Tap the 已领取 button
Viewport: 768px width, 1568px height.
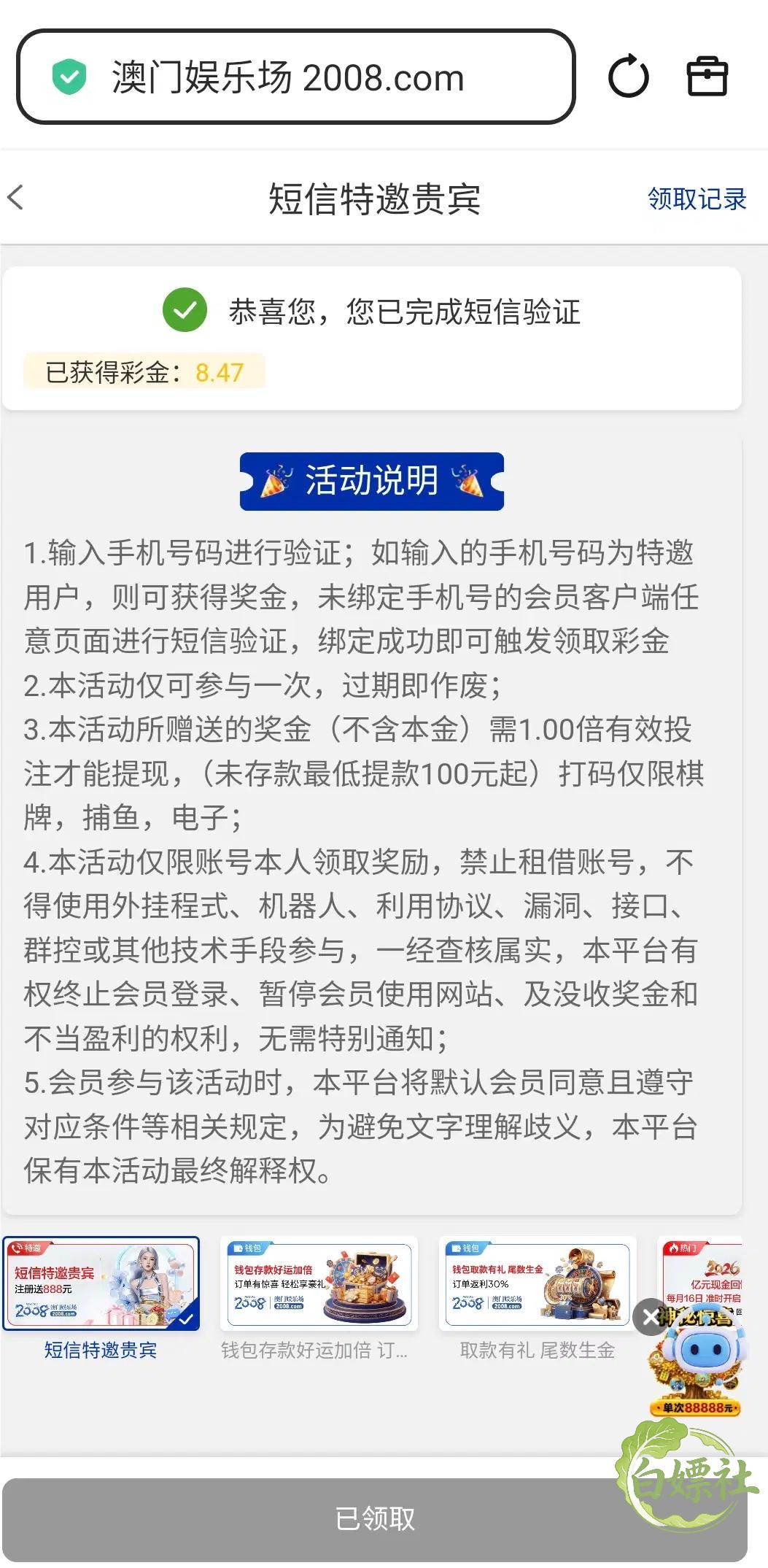pyautogui.click(x=375, y=1519)
